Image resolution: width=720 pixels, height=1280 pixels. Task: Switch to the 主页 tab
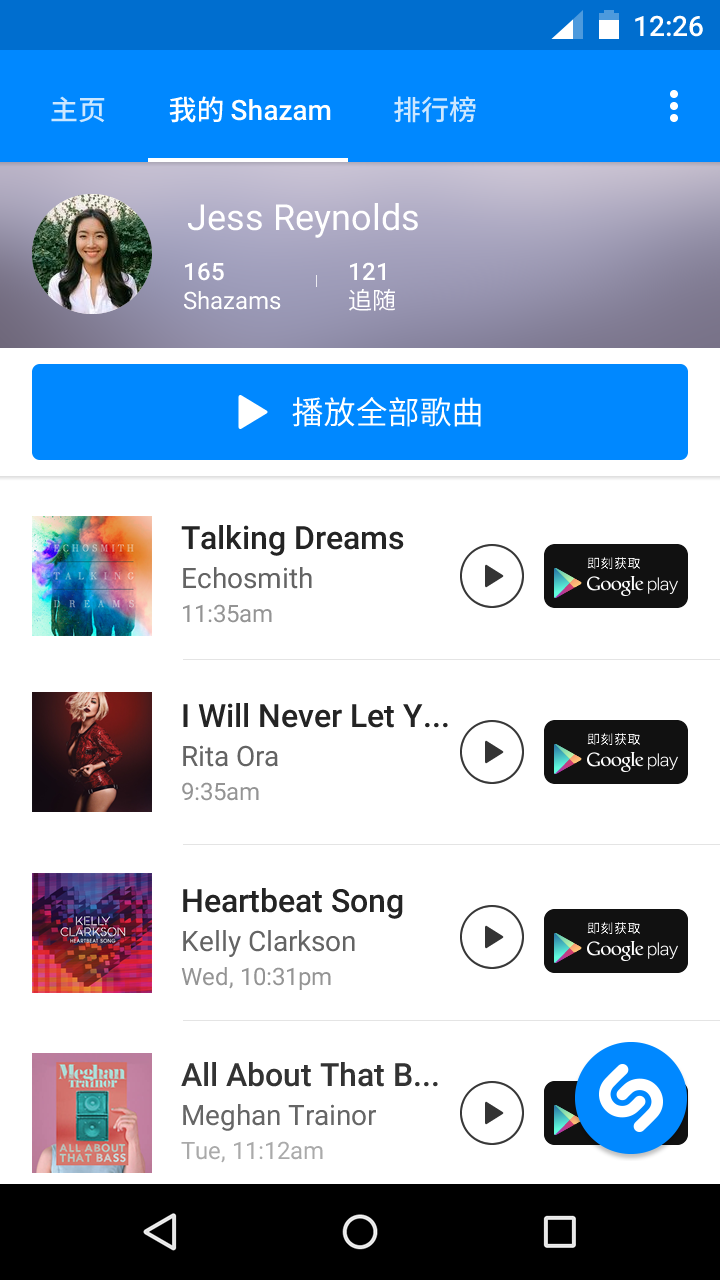(78, 110)
